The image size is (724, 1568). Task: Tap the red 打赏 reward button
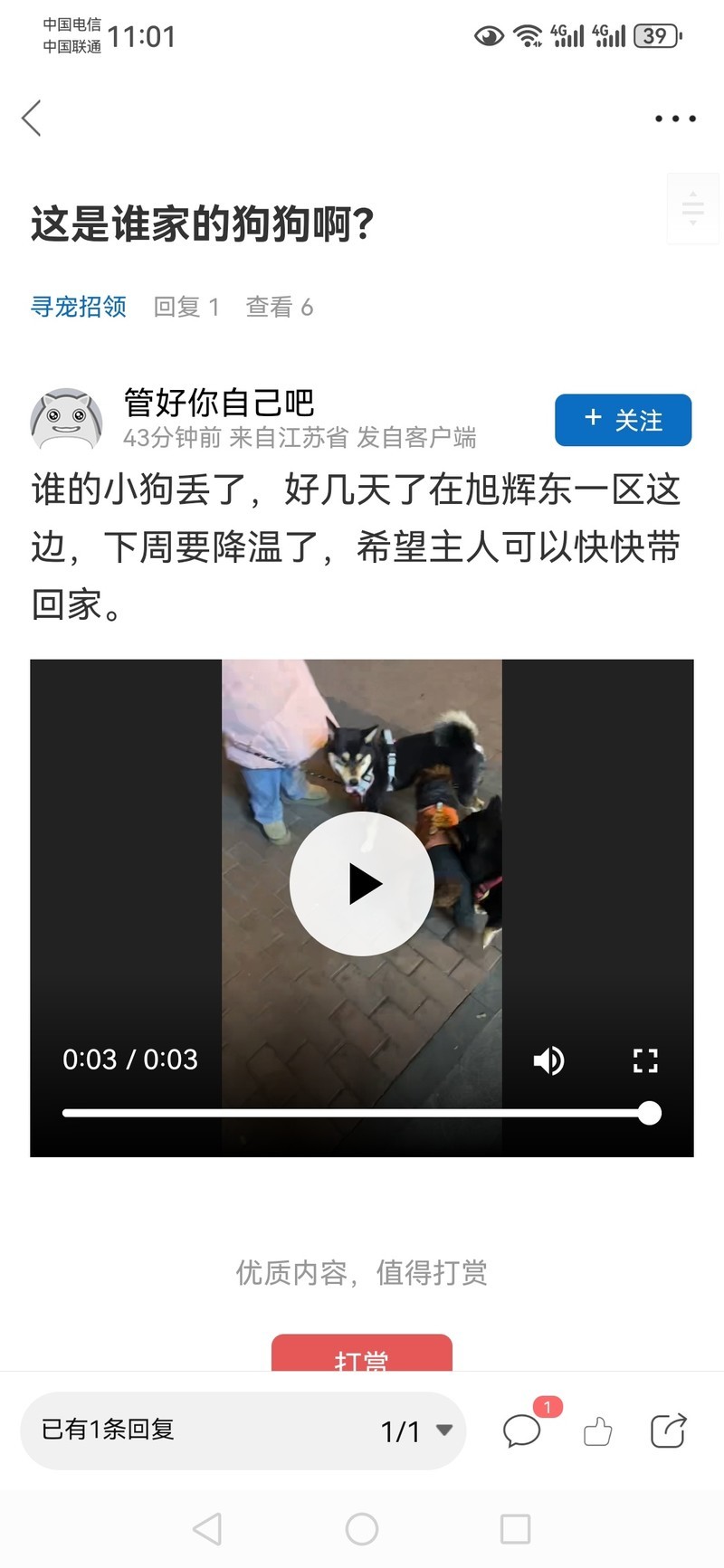point(362,1354)
